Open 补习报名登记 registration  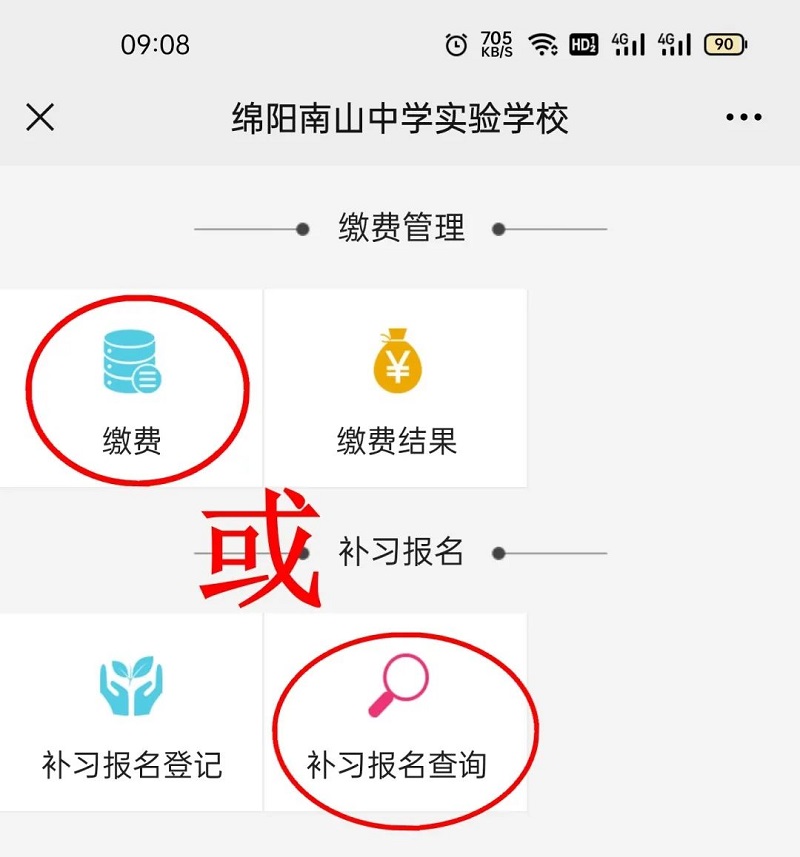(x=131, y=711)
